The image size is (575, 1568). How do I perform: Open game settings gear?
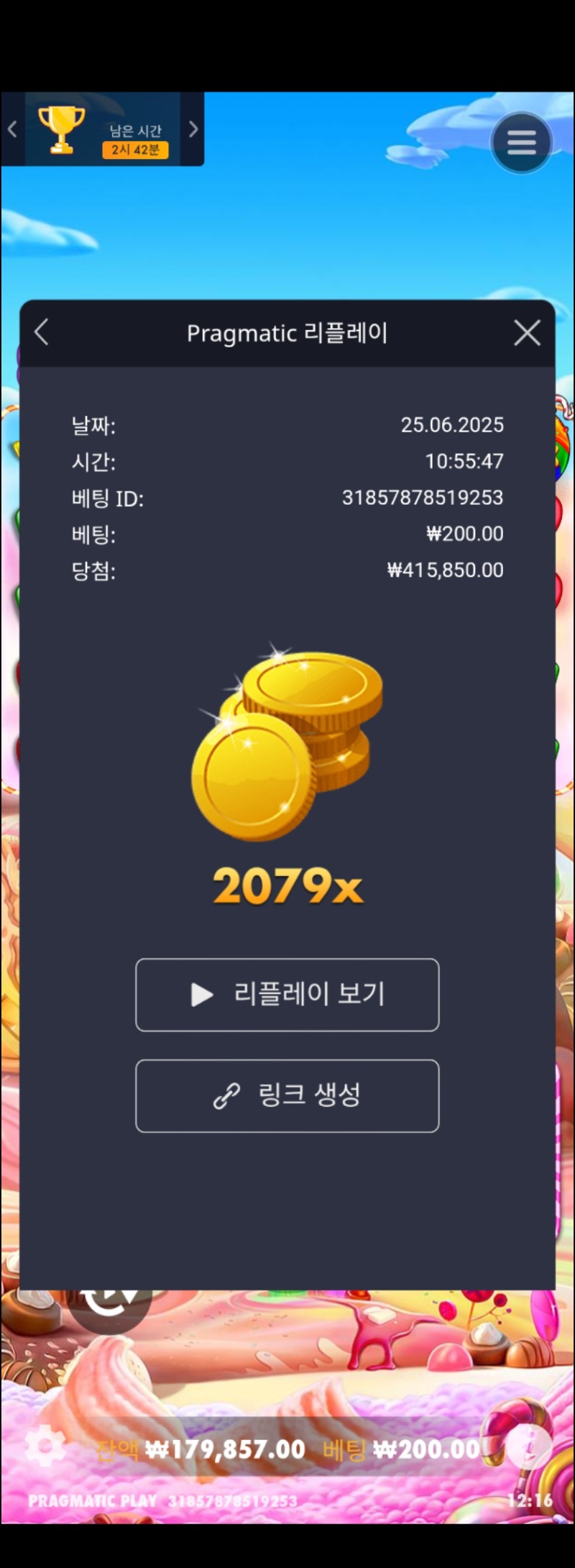click(x=45, y=1448)
